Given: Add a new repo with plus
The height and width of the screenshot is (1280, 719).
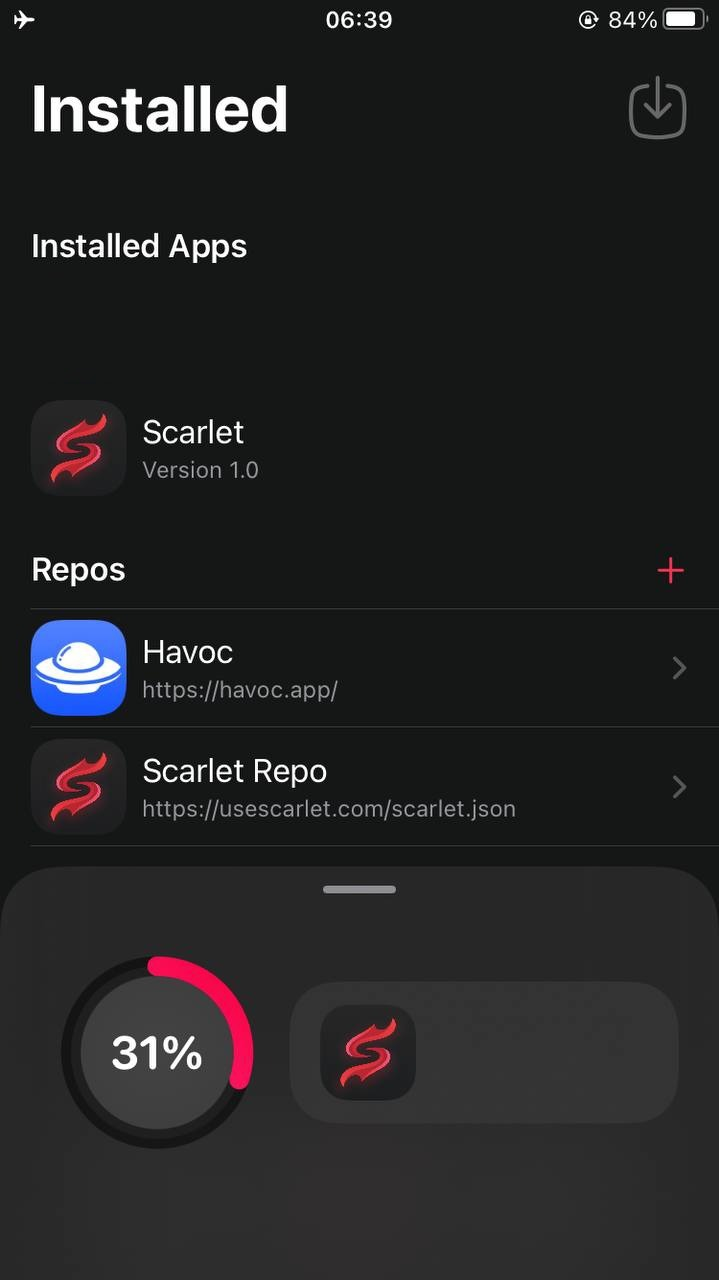Looking at the screenshot, I should pos(670,570).
